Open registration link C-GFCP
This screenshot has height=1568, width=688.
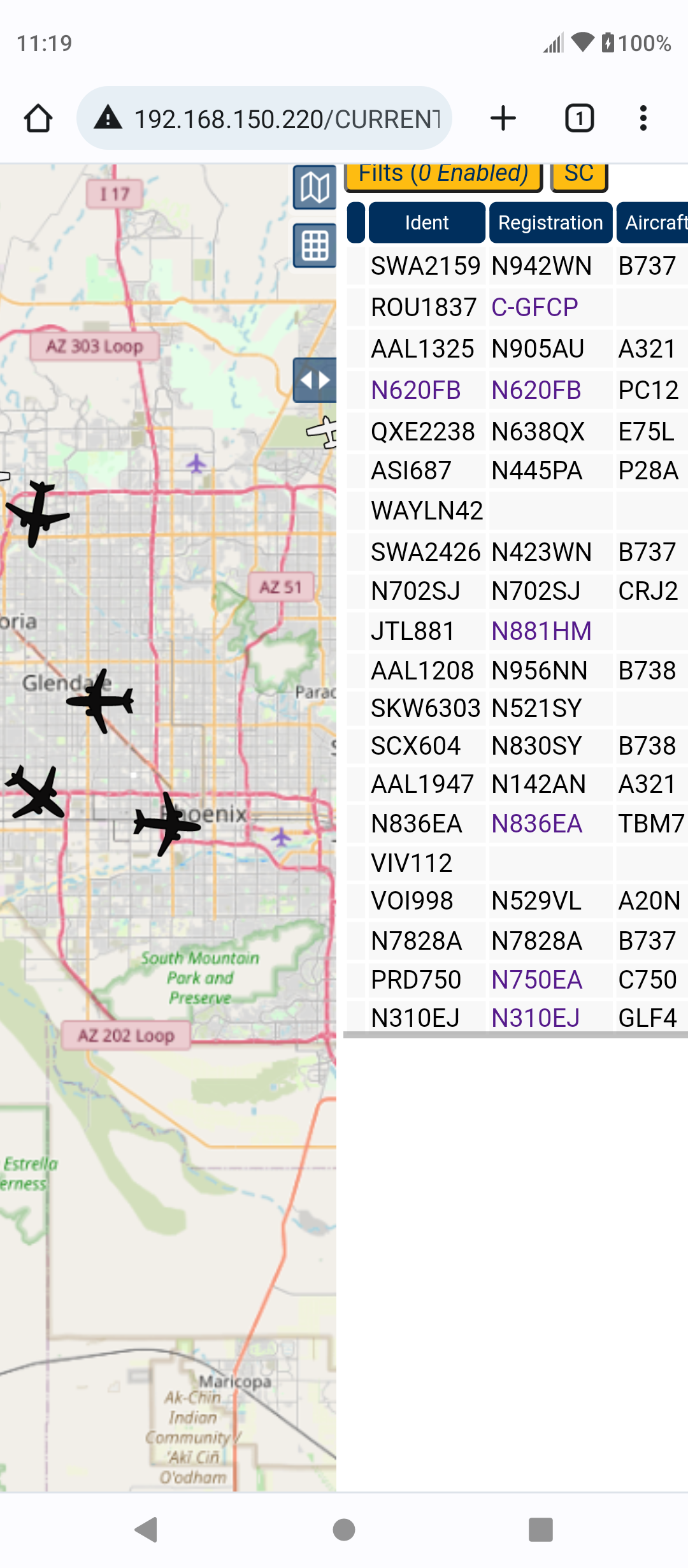534,307
